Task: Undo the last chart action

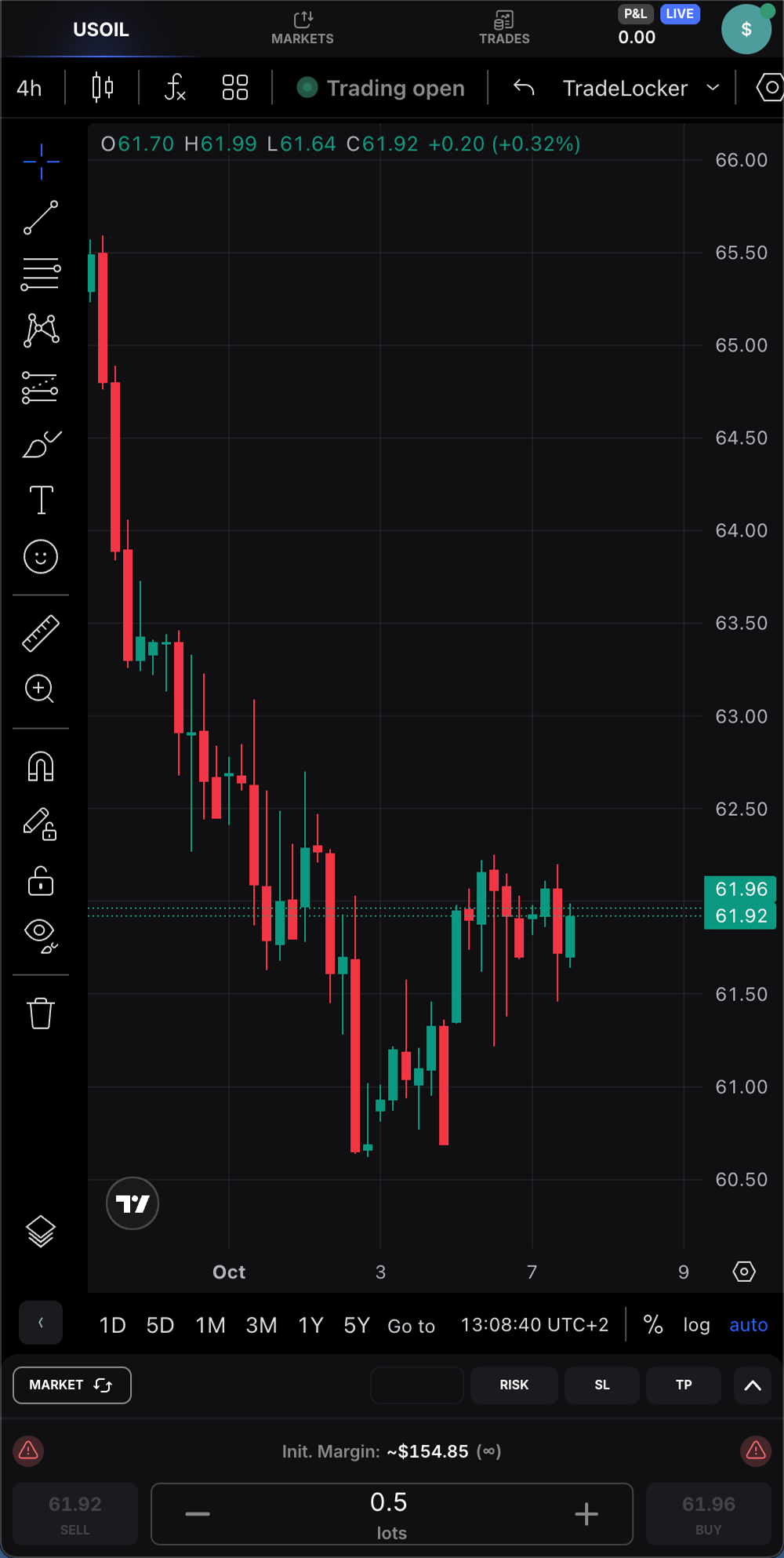Action: [x=524, y=88]
